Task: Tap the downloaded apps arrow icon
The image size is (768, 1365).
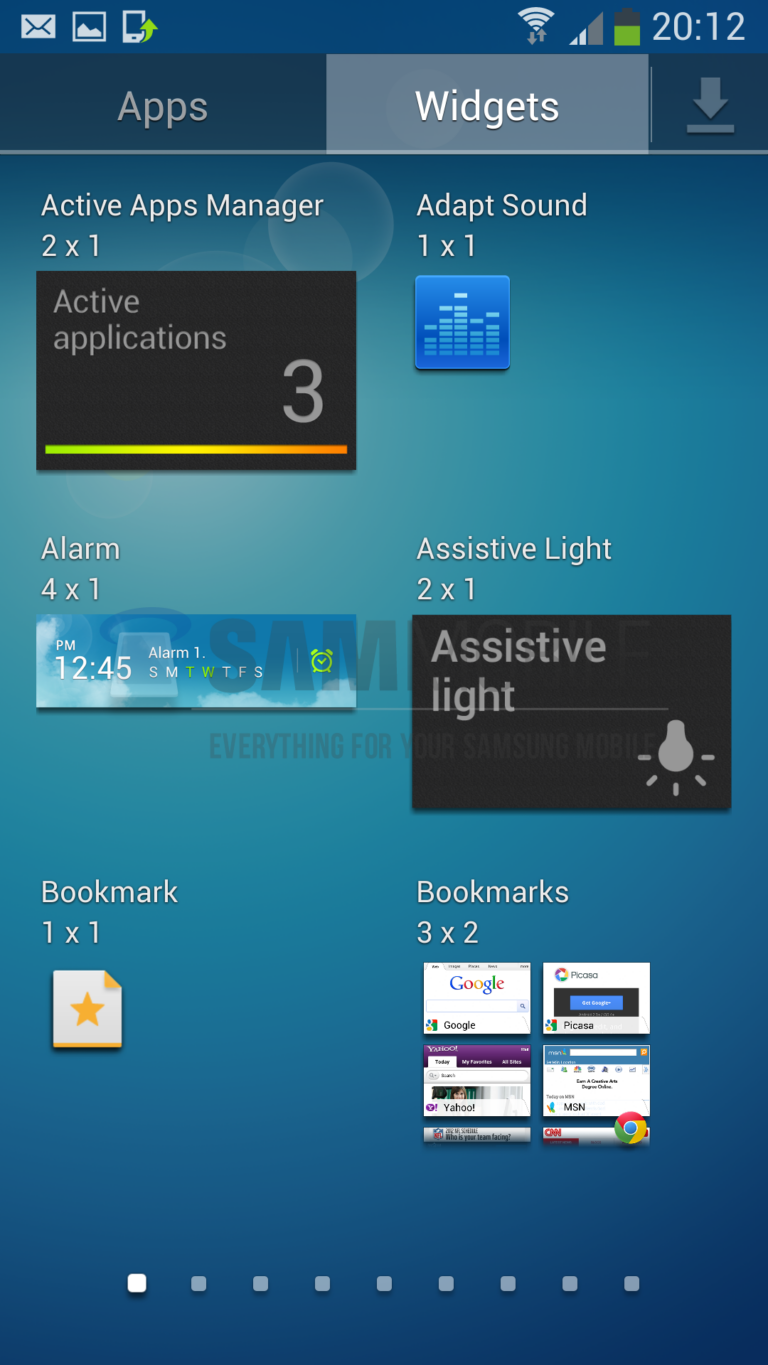Action: point(710,103)
